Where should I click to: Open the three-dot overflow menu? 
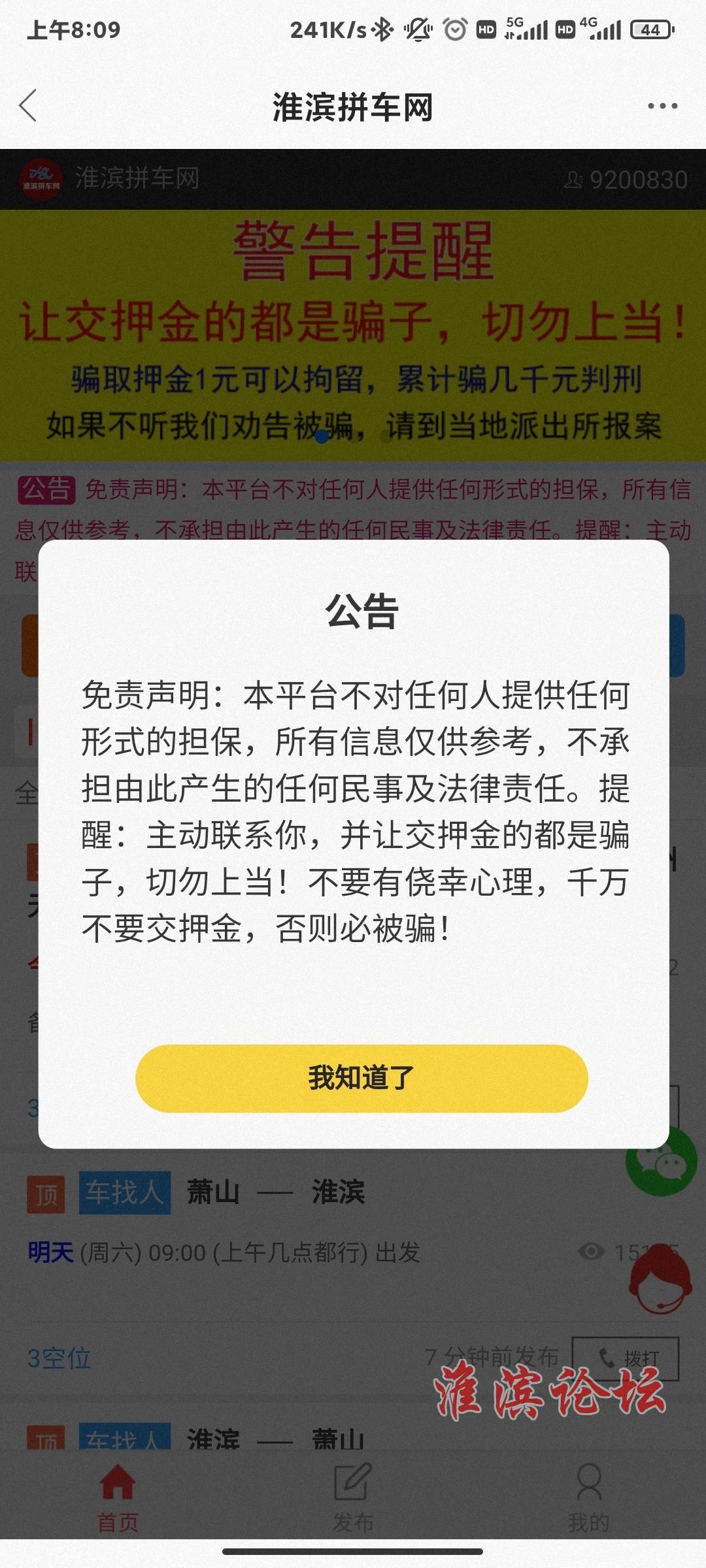coord(662,106)
